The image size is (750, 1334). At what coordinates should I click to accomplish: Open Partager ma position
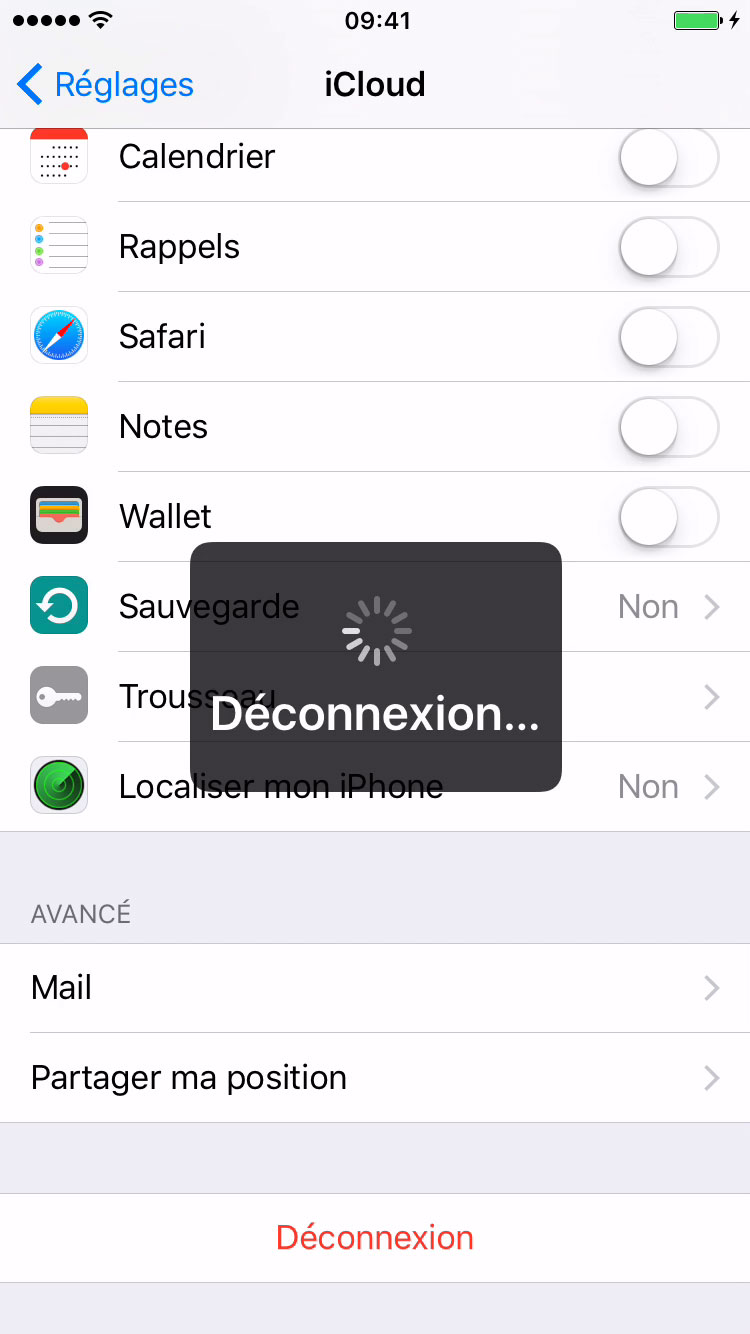click(x=375, y=1078)
